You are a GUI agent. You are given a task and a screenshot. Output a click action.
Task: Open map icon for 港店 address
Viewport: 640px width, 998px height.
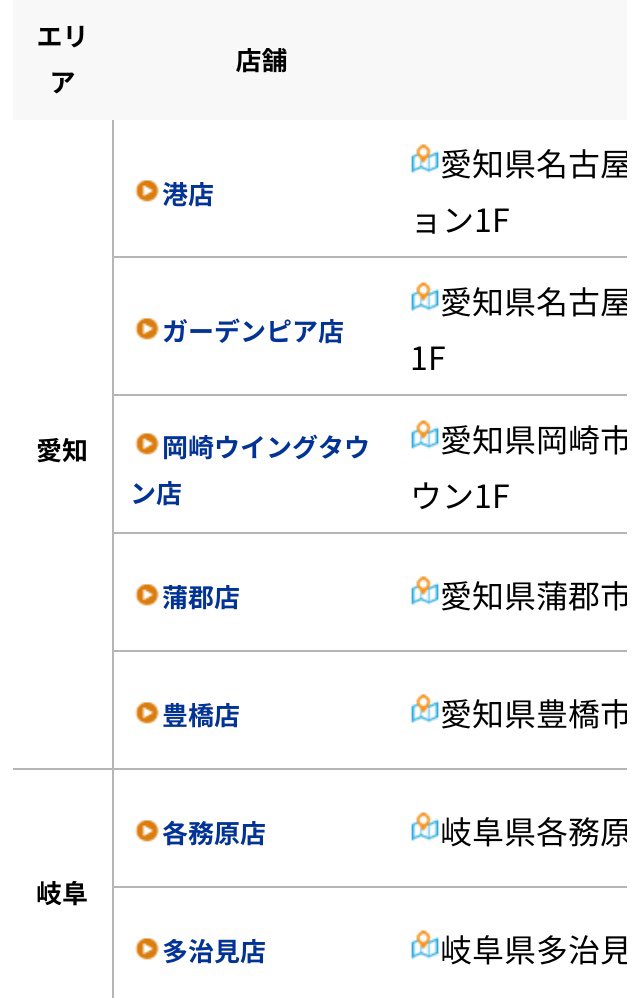coord(425,159)
